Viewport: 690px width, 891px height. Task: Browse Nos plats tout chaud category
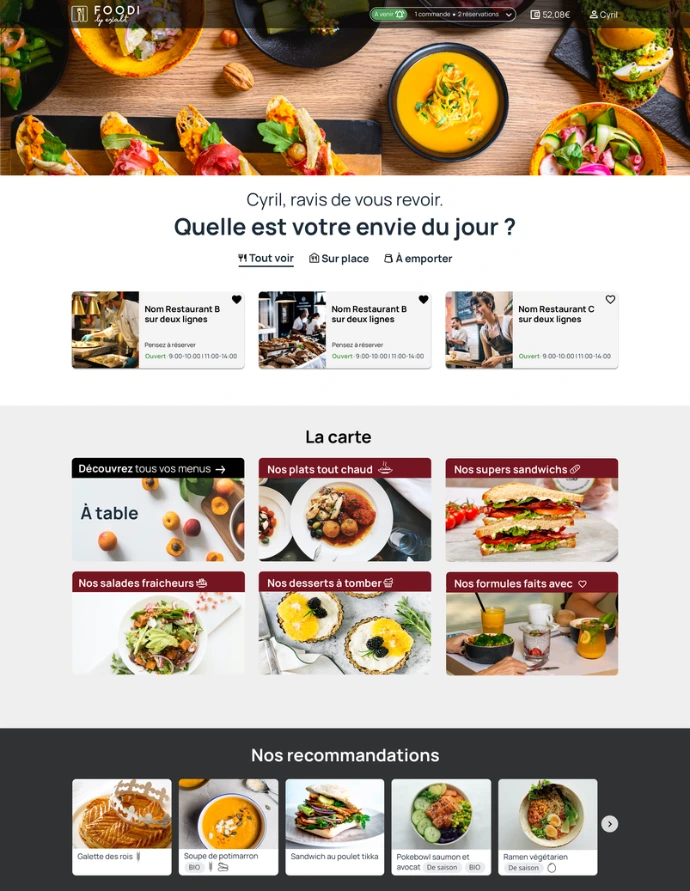pyautogui.click(x=345, y=510)
